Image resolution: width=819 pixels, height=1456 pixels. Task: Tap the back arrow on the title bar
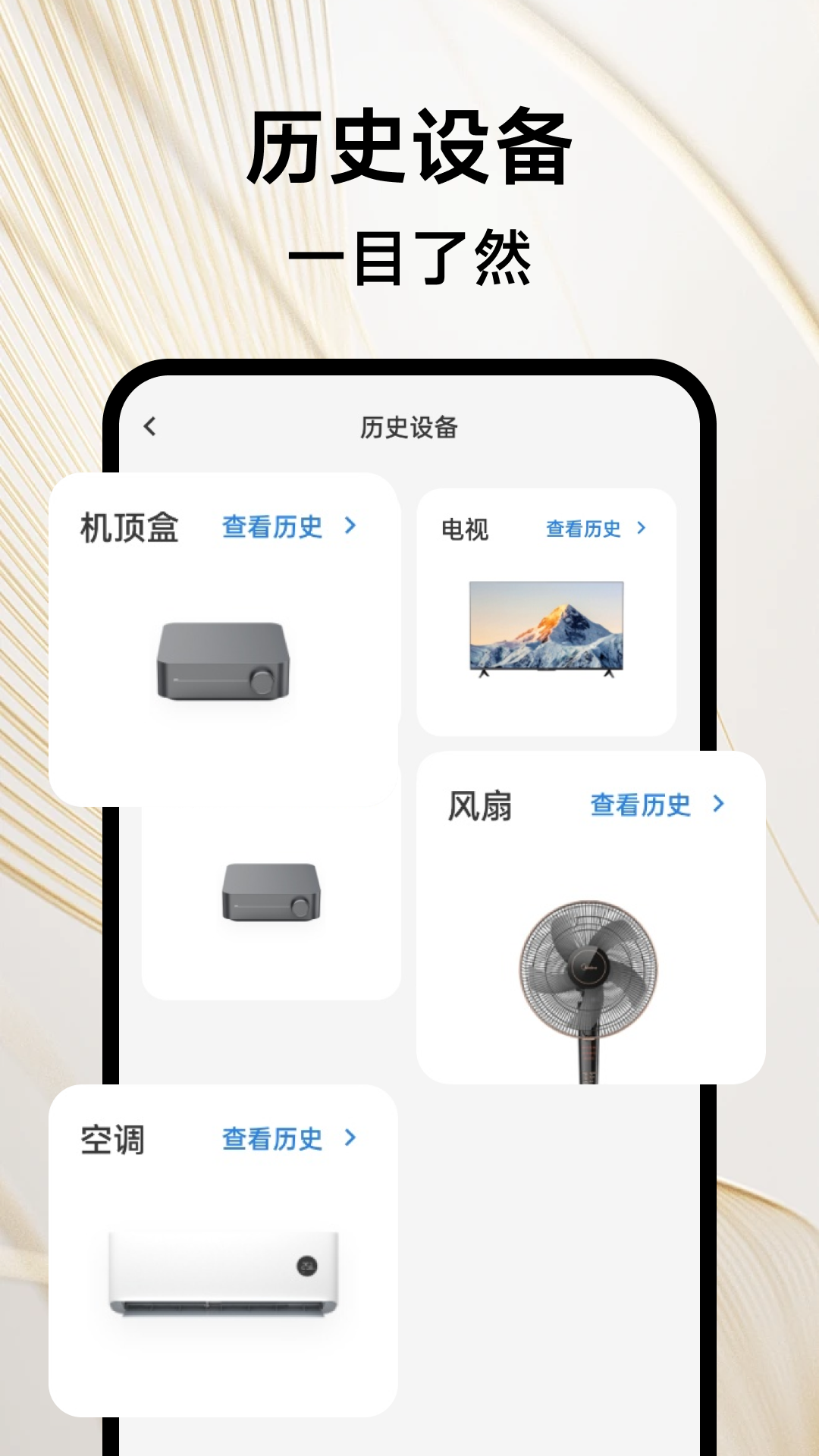[x=149, y=427]
